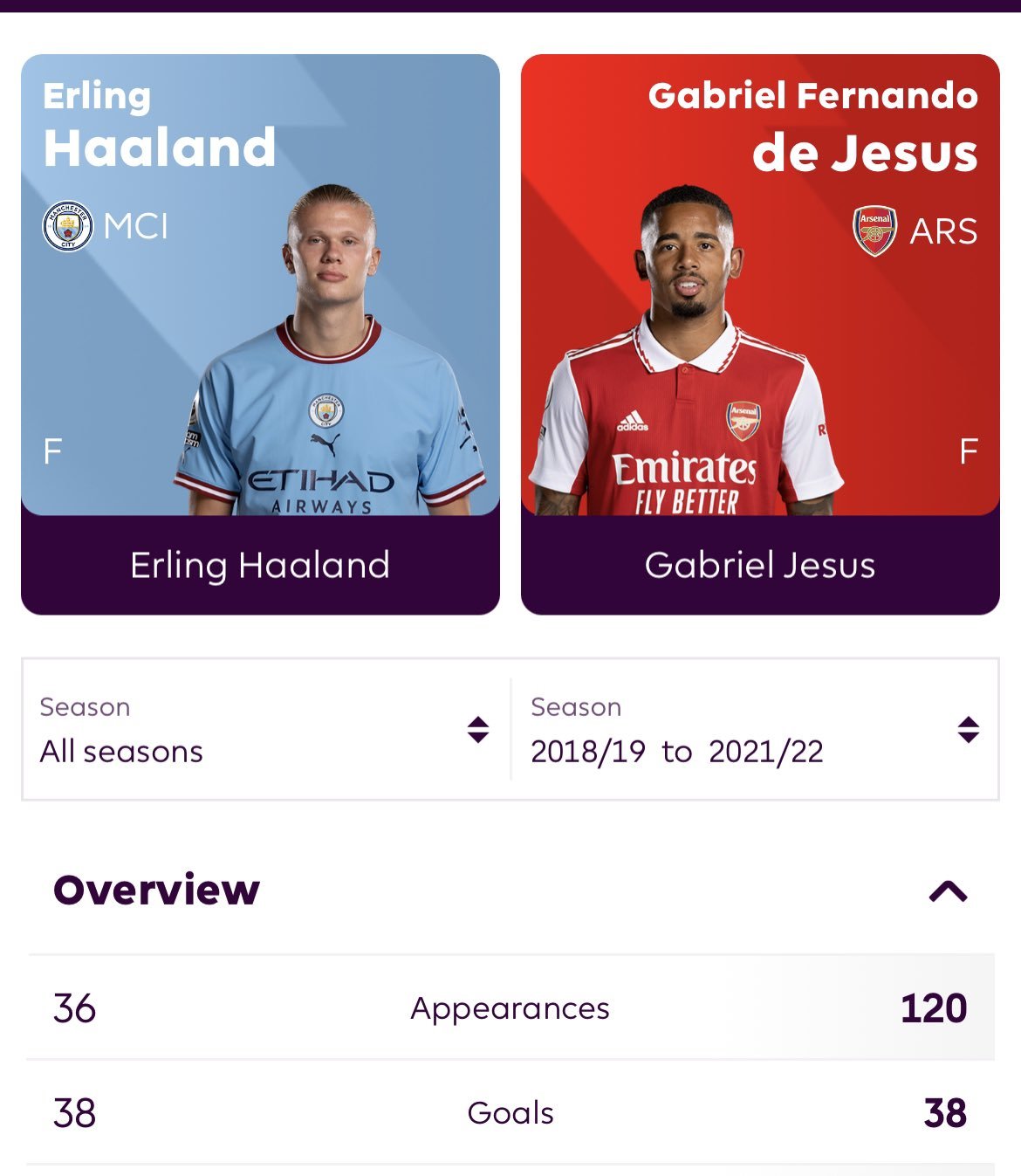Collapse the Overview section
1021x1176 pixels.
(x=948, y=891)
